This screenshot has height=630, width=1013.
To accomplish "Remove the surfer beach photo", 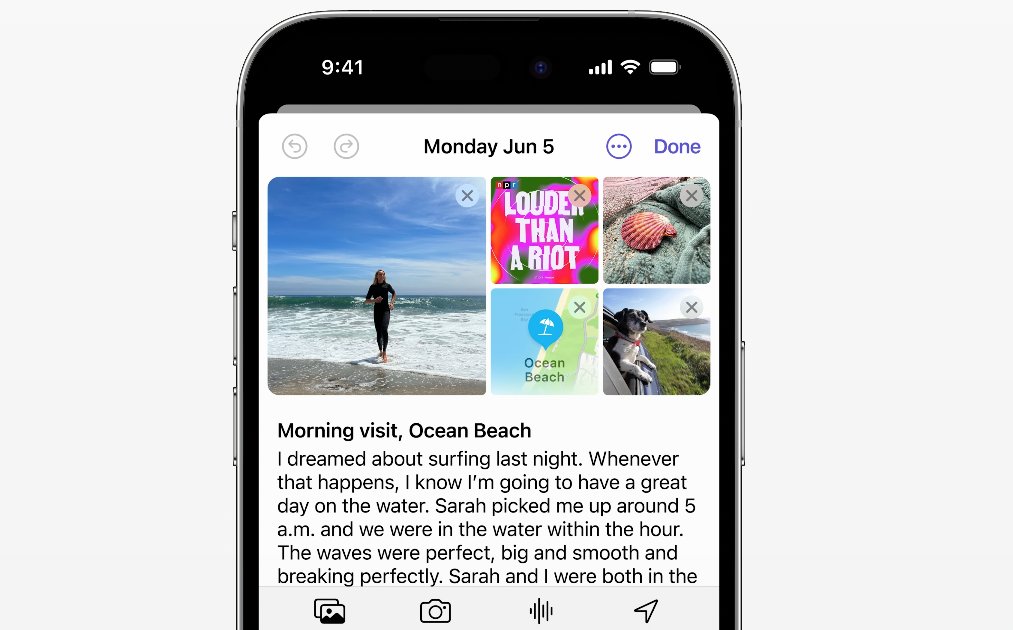I will click(x=467, y=196).
